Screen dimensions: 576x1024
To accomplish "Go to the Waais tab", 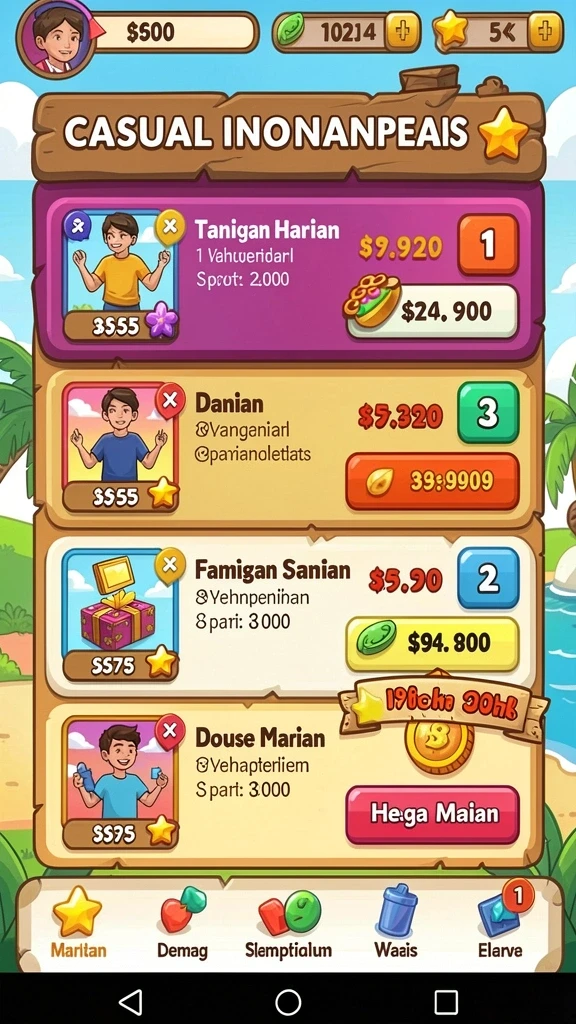I will [x=396, y=923].
